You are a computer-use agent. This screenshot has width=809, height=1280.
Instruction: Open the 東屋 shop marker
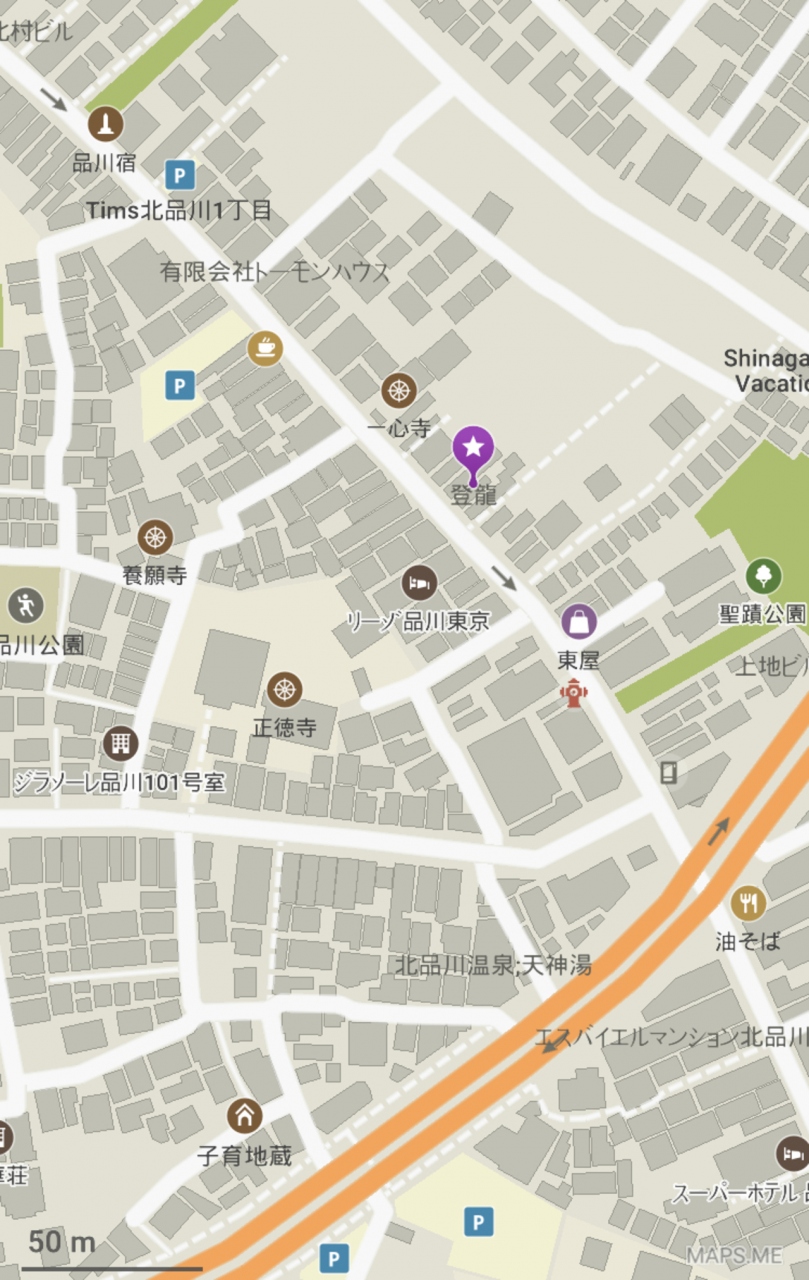pyautogui.click(x=579, y=622)
